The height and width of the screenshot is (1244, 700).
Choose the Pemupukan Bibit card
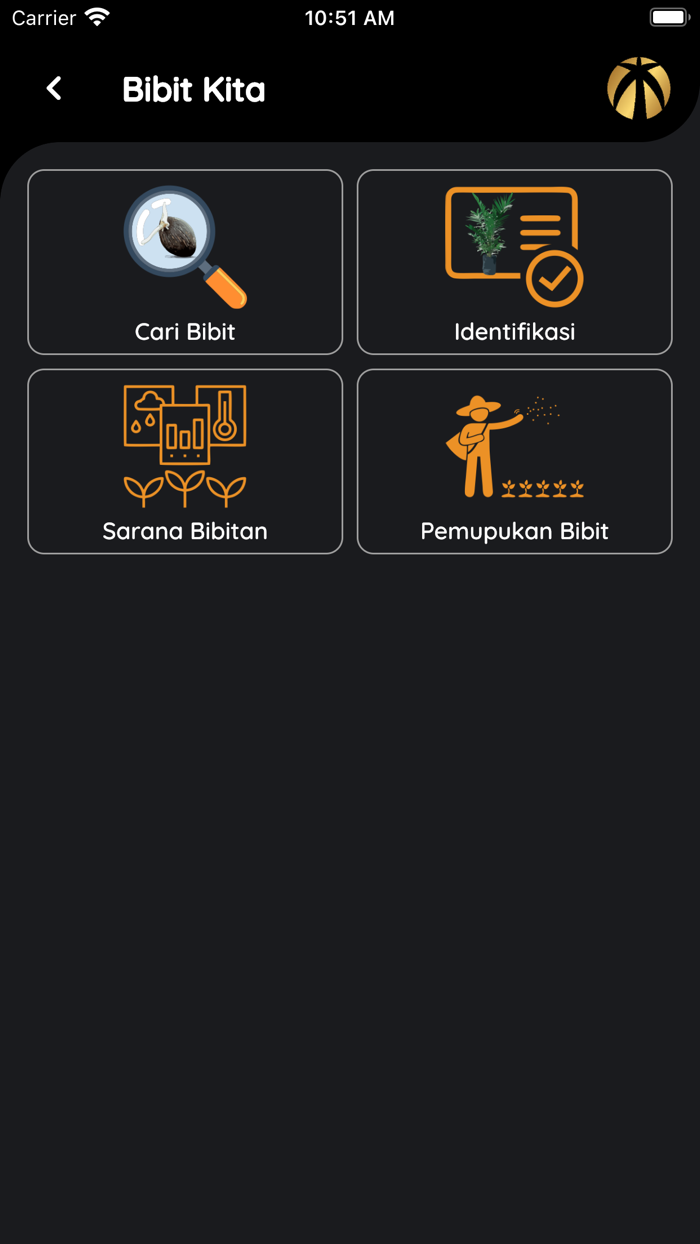point(514,461)
